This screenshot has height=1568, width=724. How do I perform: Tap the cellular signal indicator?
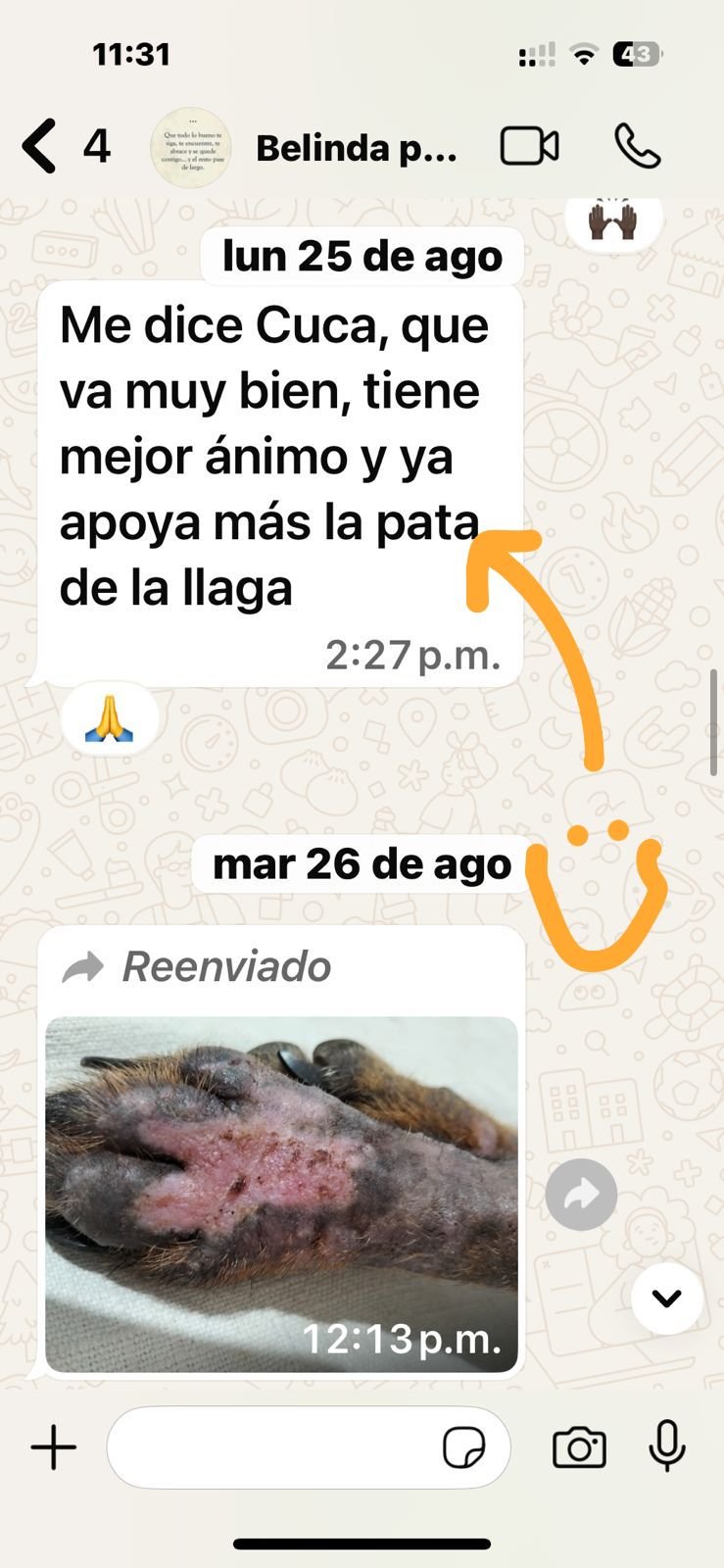(537, 56)
